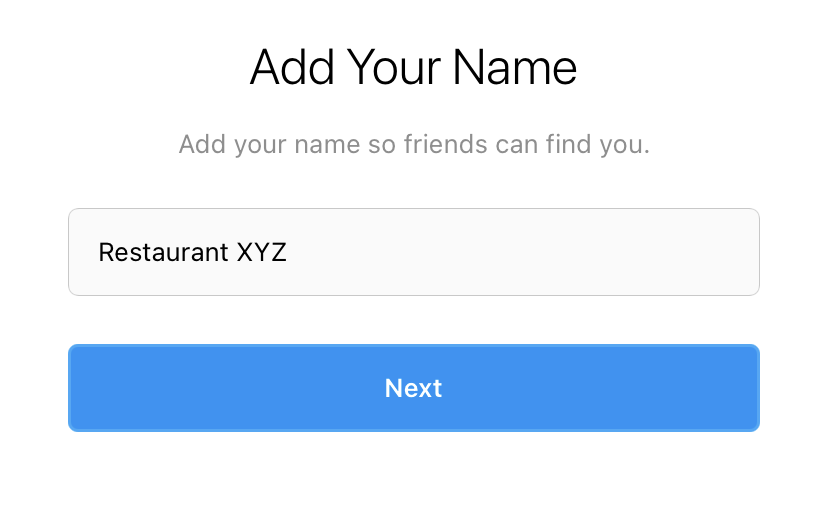The height and width of the screenshot is (518, 828).
Task: Continue with the Next button
Action: pos(413,388)
